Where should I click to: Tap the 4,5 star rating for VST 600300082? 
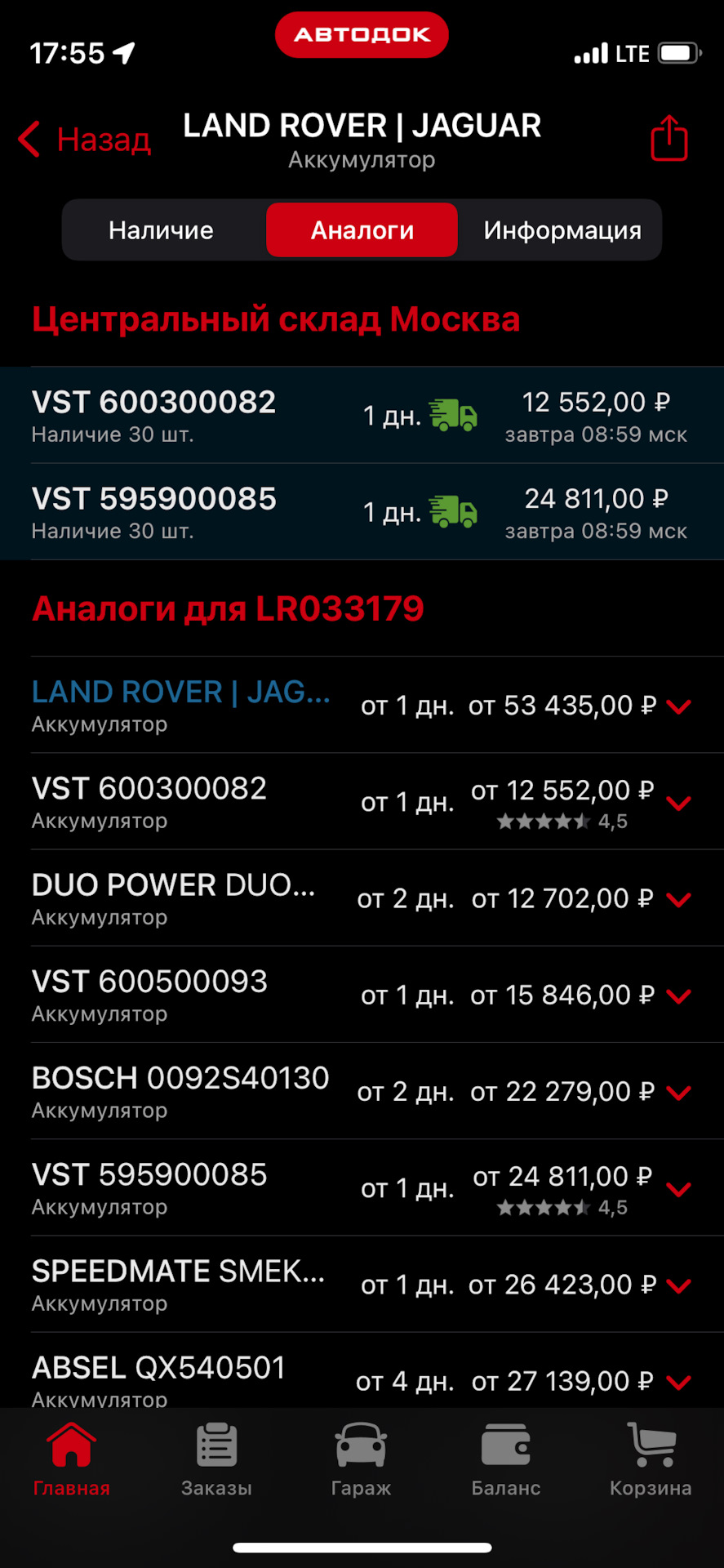click(x=562, y=821)
